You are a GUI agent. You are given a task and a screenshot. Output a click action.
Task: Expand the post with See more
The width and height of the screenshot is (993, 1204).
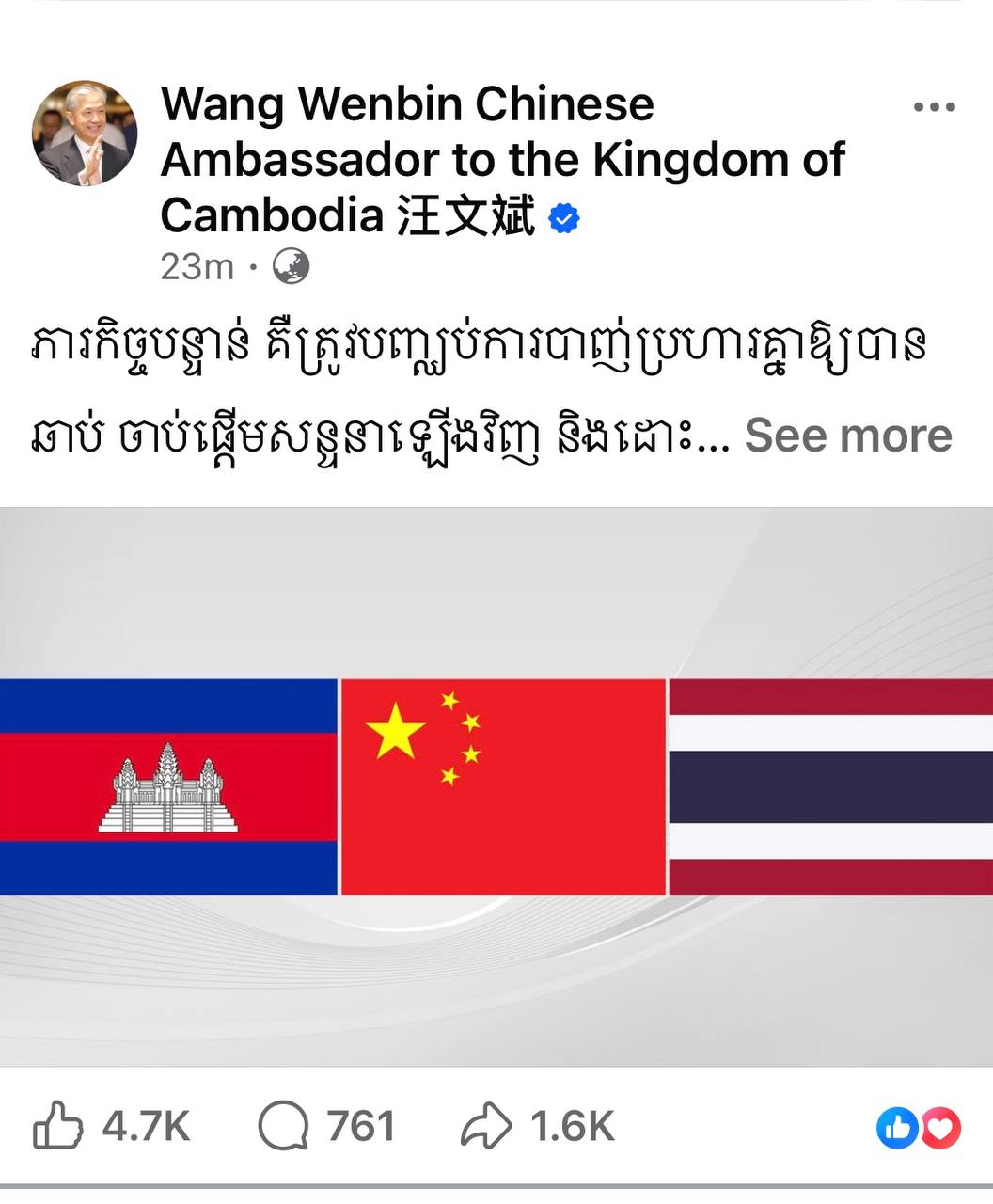click(x=847, y=436)
